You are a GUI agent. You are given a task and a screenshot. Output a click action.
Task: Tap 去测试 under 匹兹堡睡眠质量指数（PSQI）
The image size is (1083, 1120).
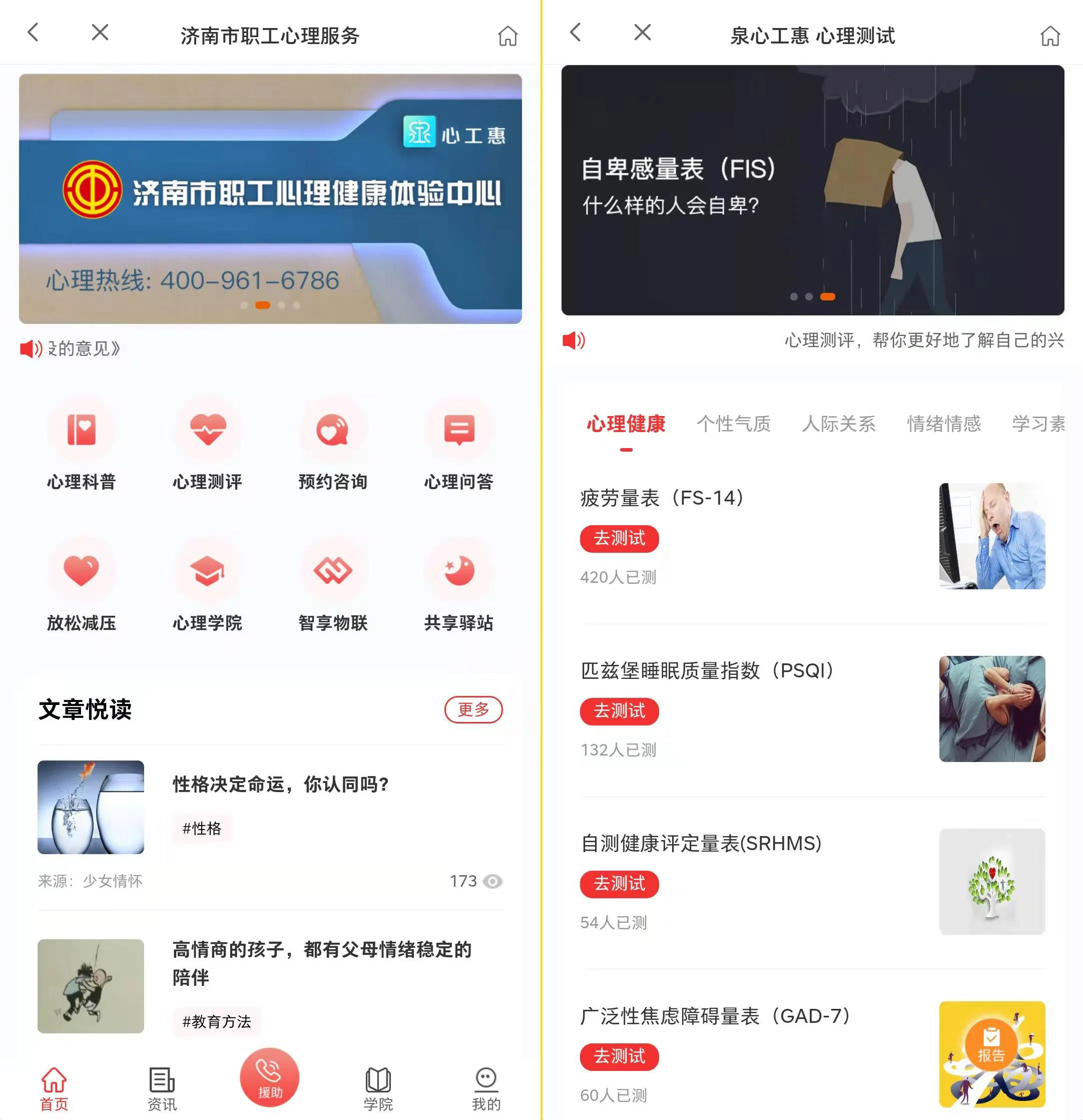point(619,711)
